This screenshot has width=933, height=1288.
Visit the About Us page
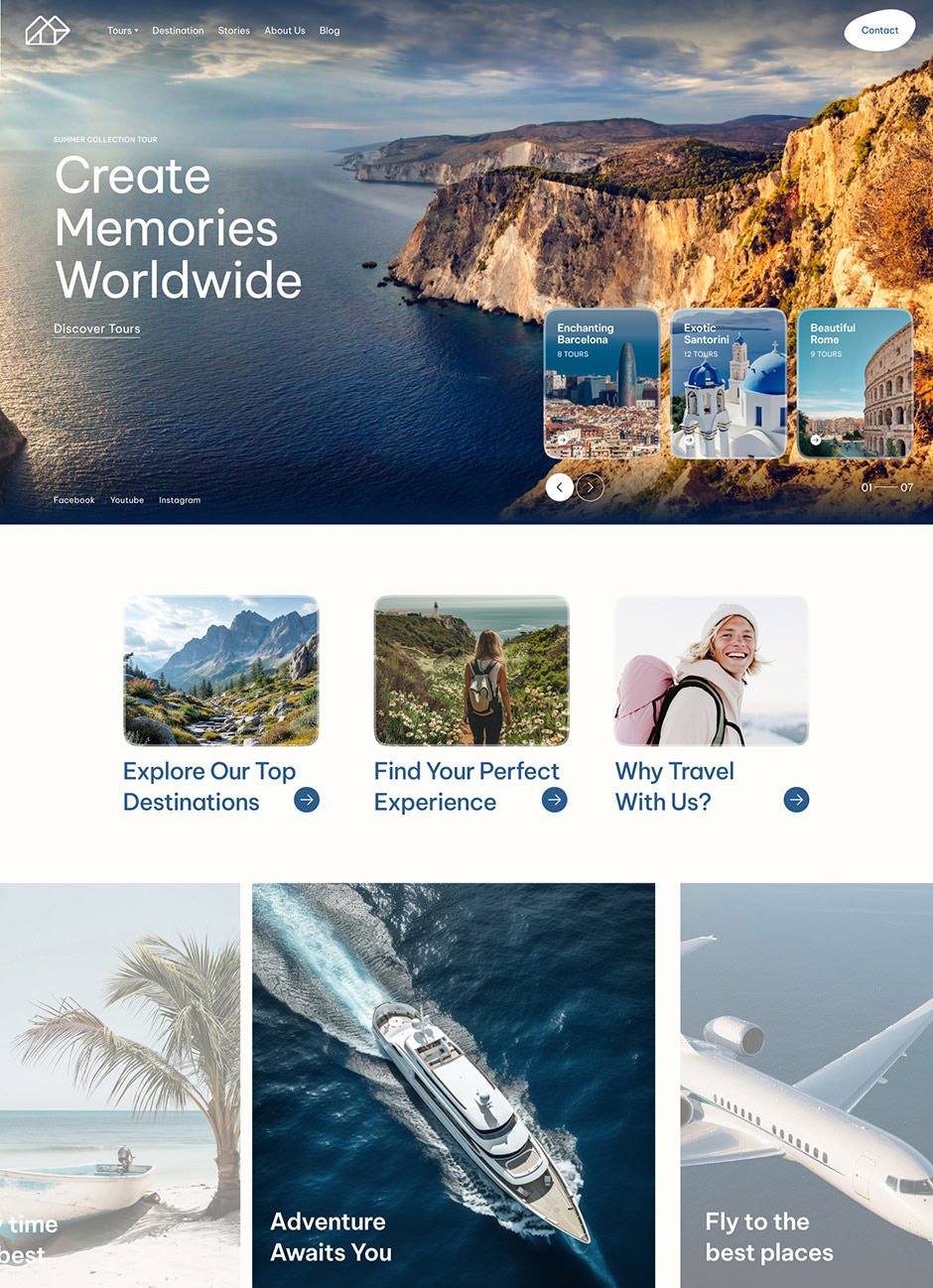pyautogui.click(x=284, y=31)
